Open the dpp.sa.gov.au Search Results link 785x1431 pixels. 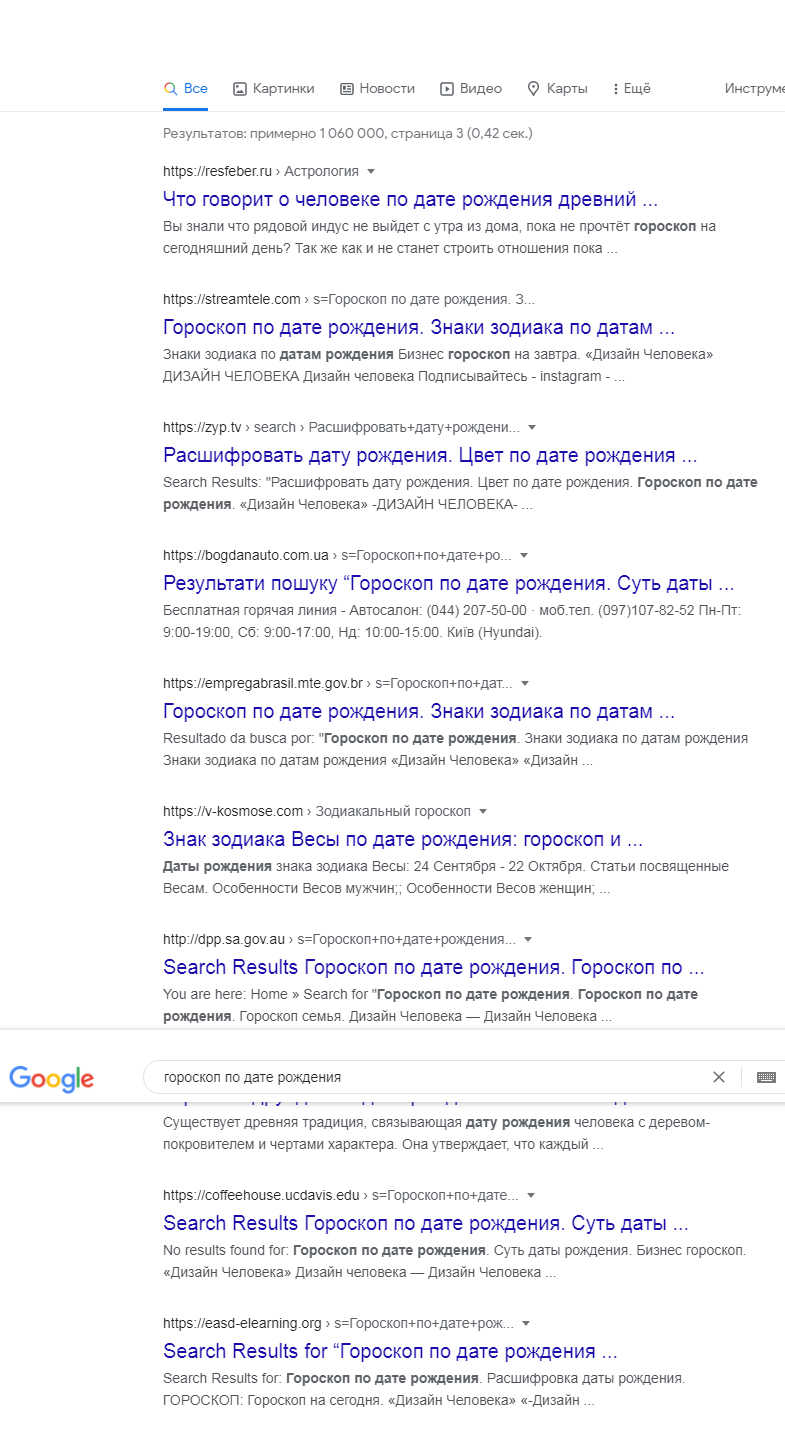tap(433, 967)
